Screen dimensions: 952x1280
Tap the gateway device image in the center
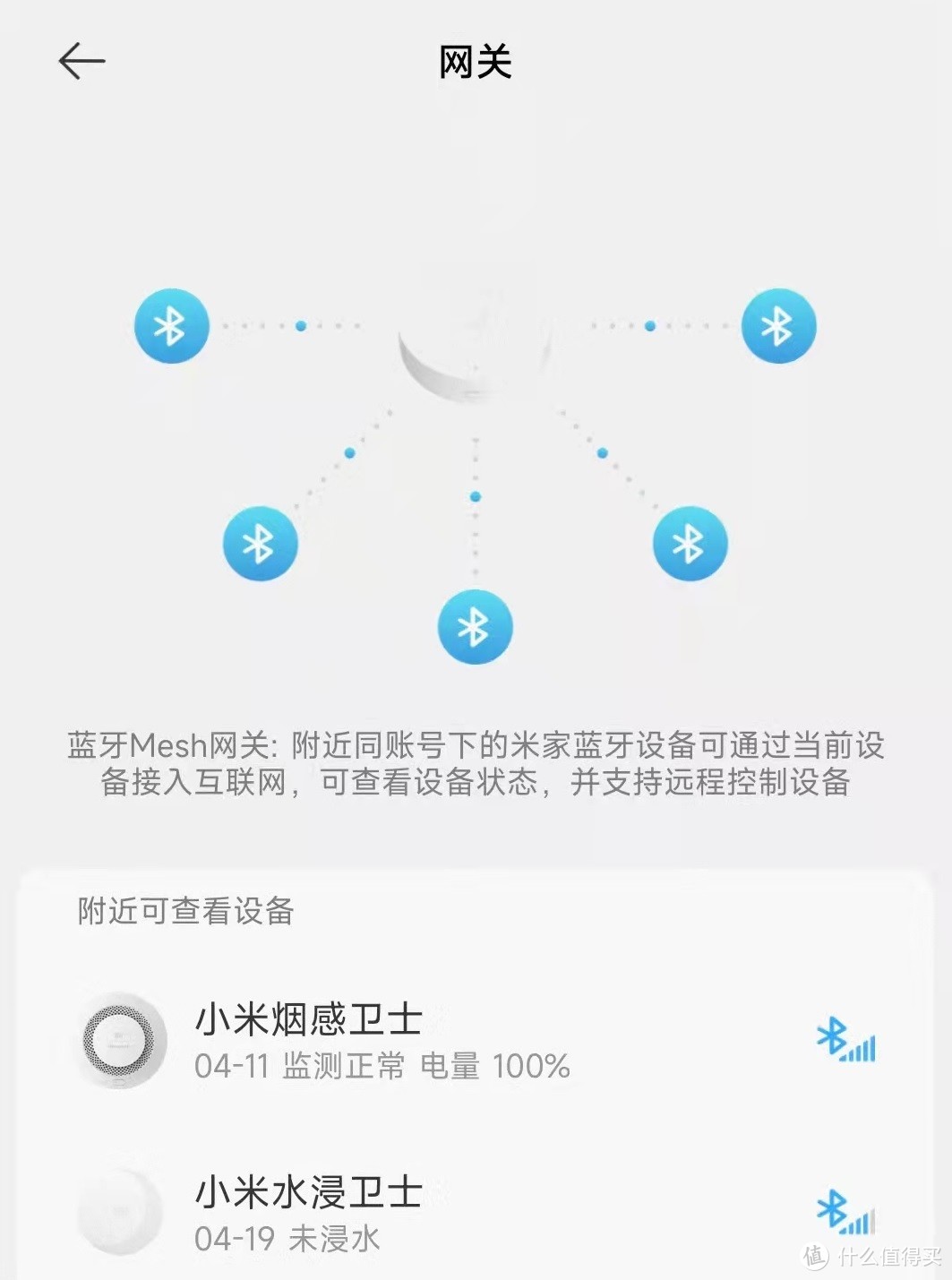coord(475,358)
